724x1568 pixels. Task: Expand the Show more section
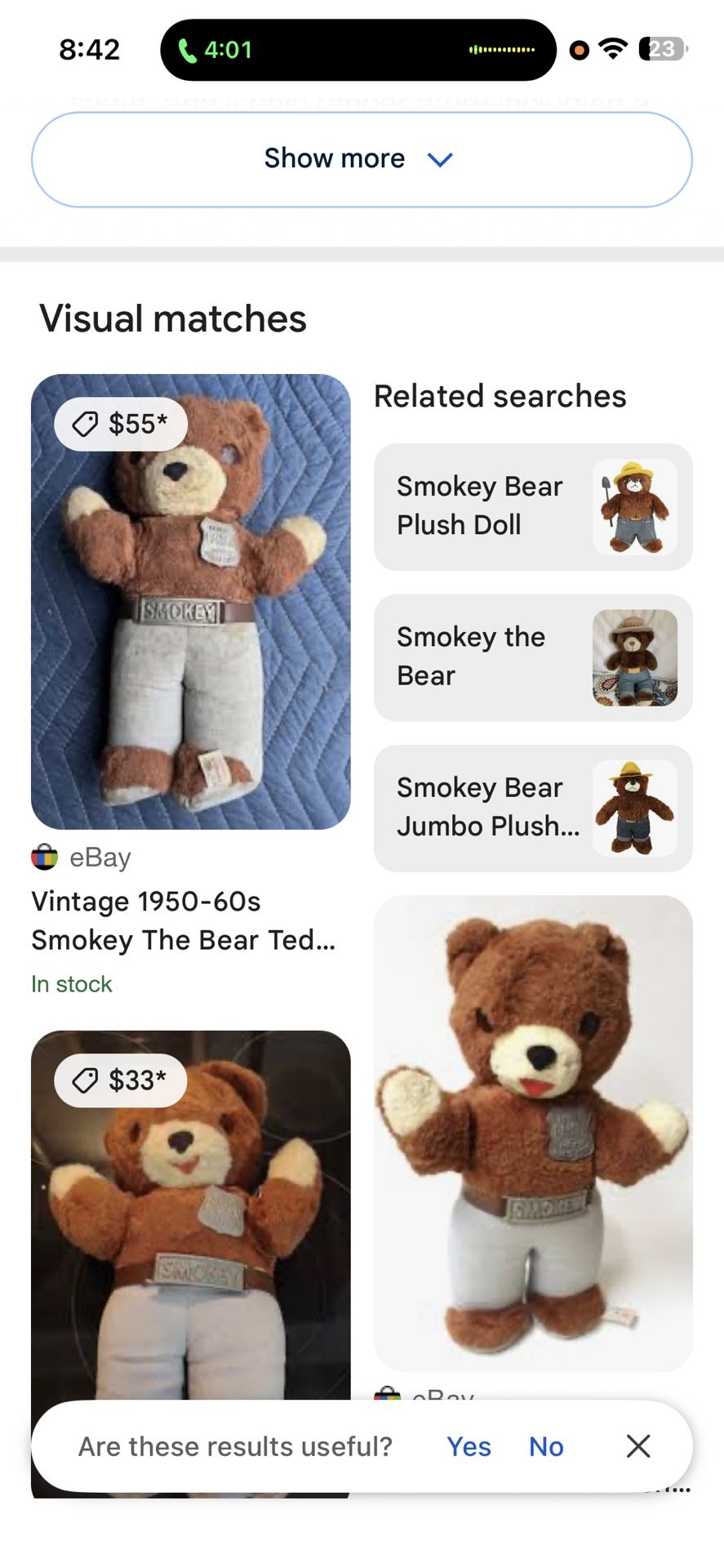pyautogui.click(x=361, y=158)
